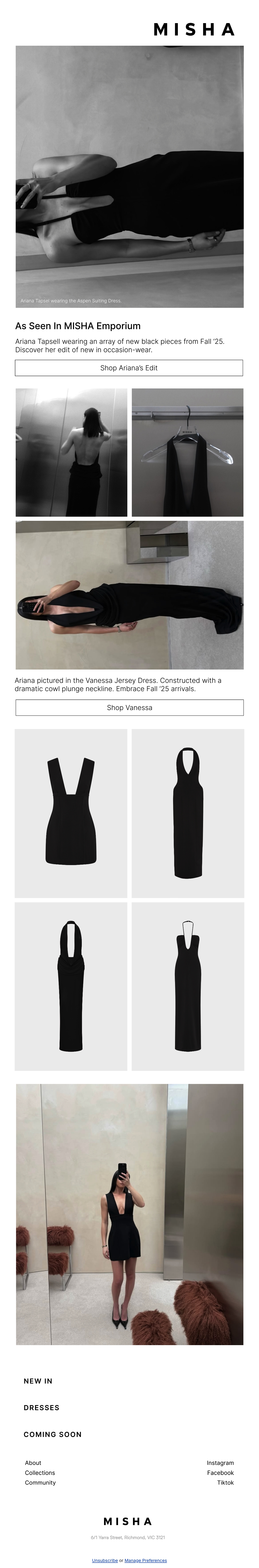
Task: Tap the Unsubscribe link
Action: point(105,1560)
